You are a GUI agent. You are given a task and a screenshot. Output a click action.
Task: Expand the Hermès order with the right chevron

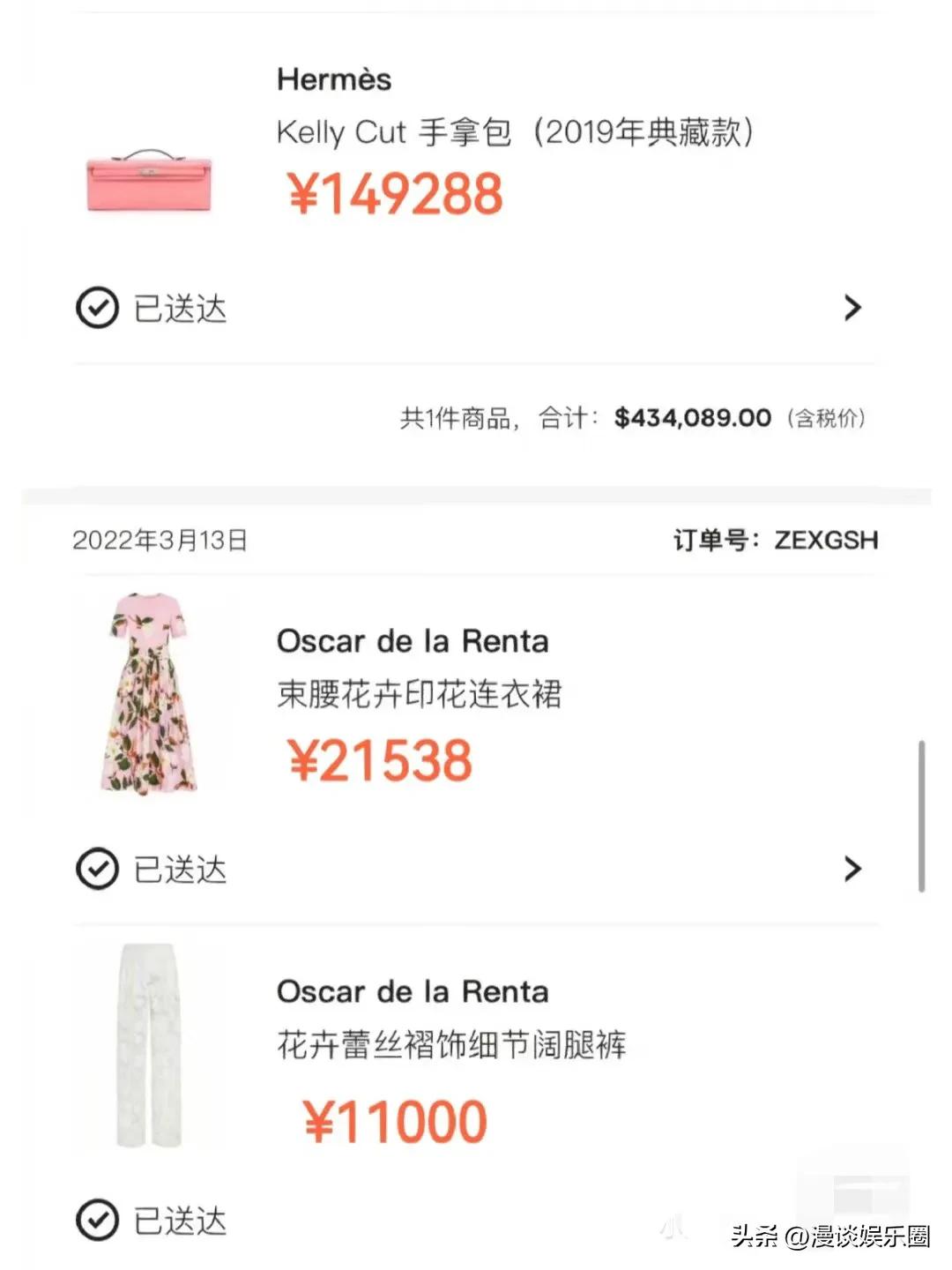[852, 307]
